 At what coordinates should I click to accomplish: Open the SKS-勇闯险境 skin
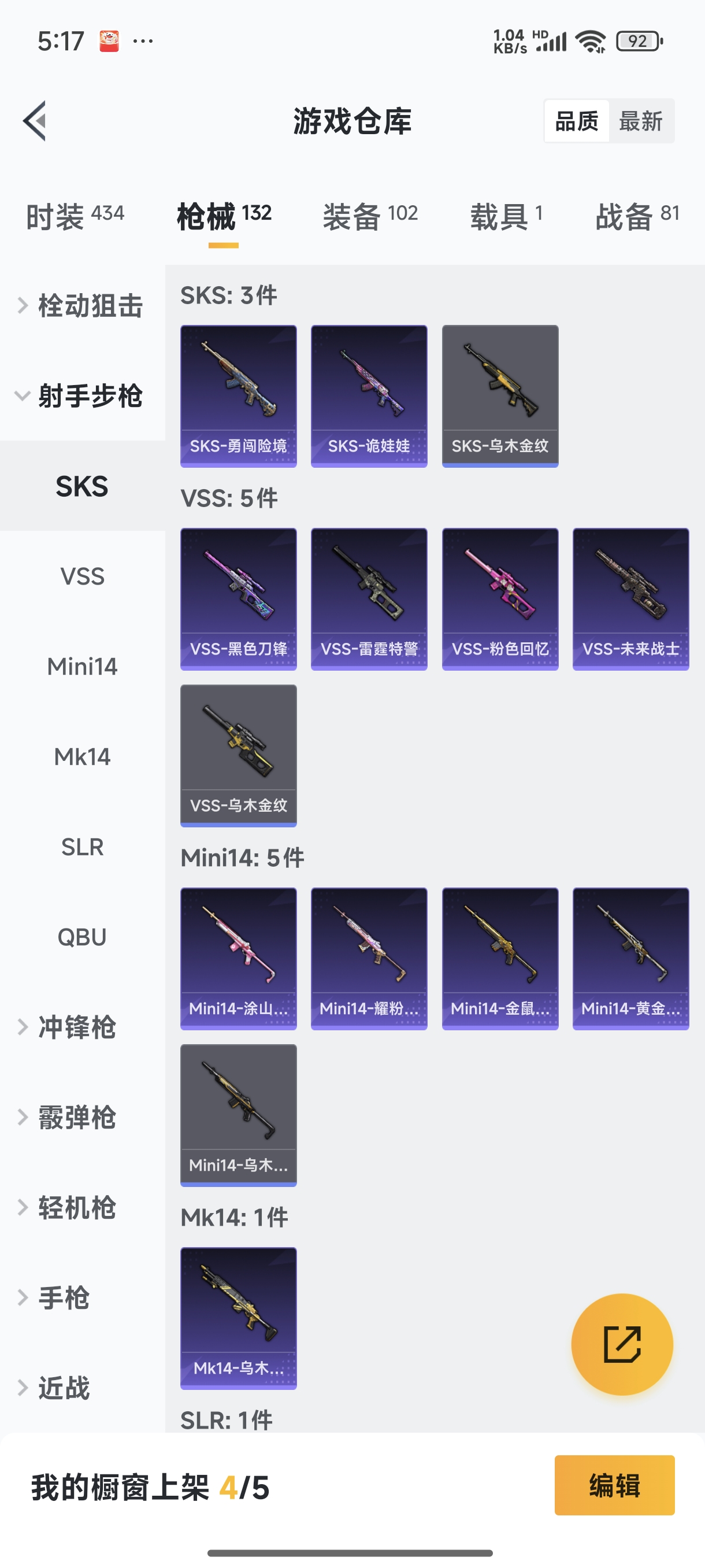pos(239,396)
